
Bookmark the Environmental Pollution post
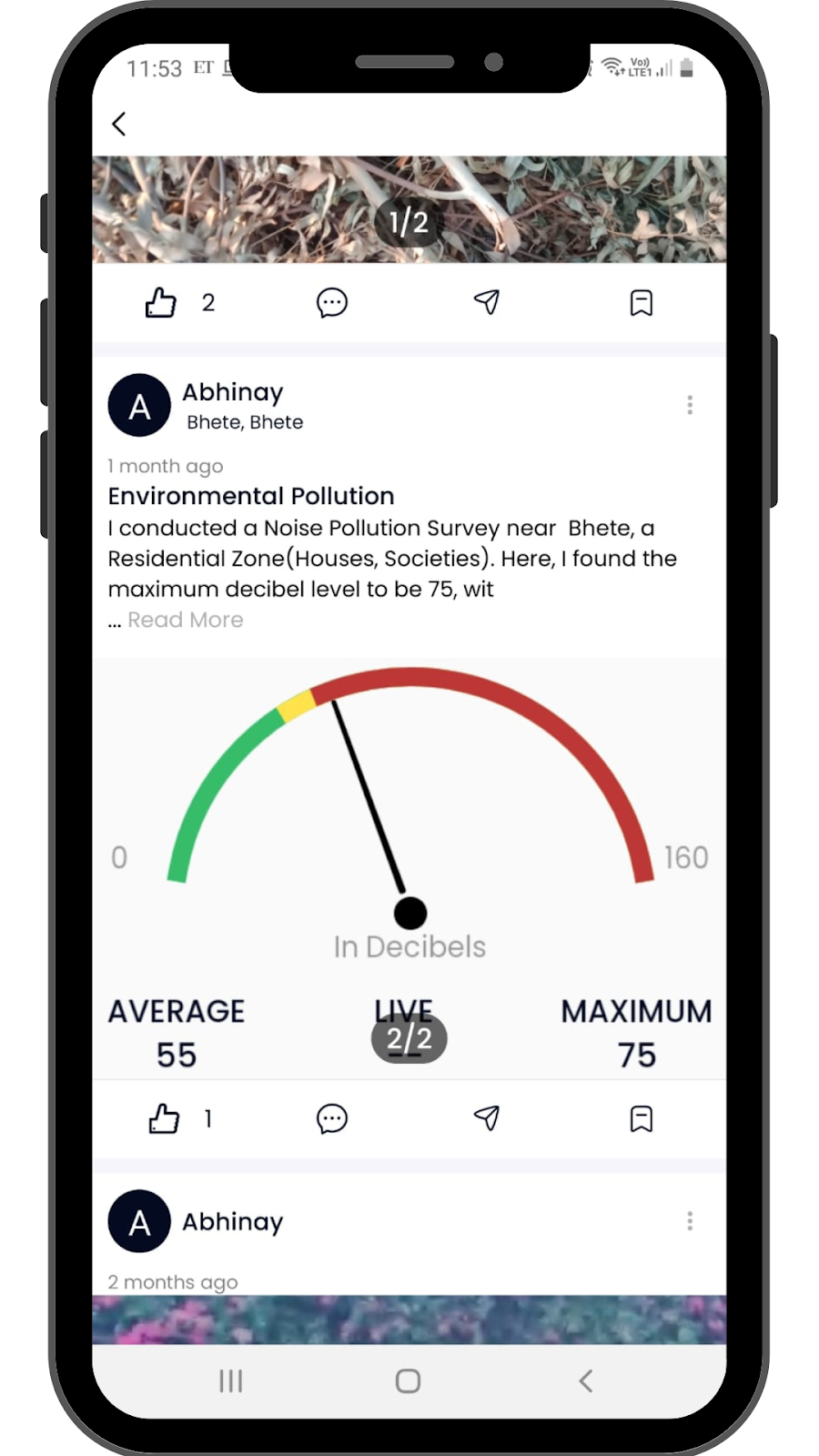(x=642, y=1118)
